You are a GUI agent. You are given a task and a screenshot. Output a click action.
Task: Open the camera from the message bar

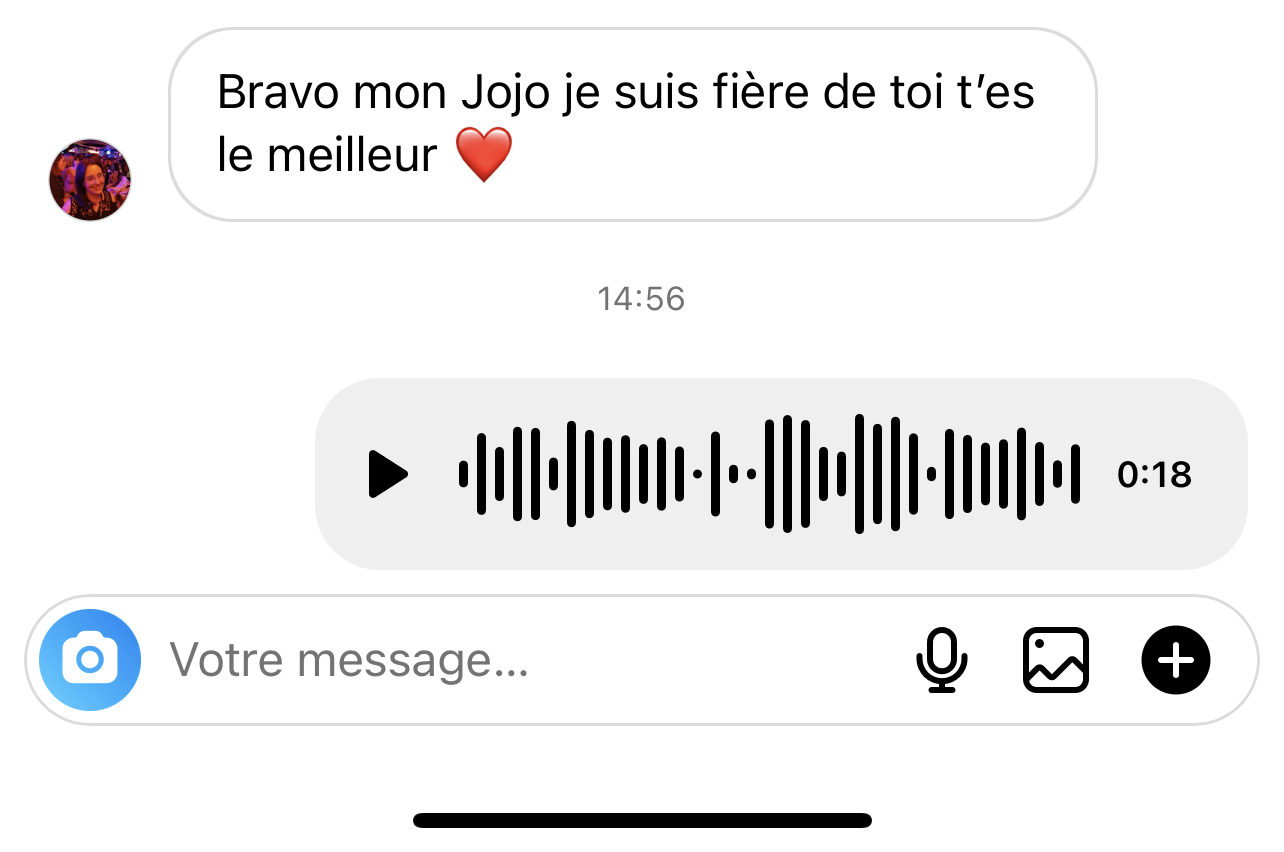point(90,660)
